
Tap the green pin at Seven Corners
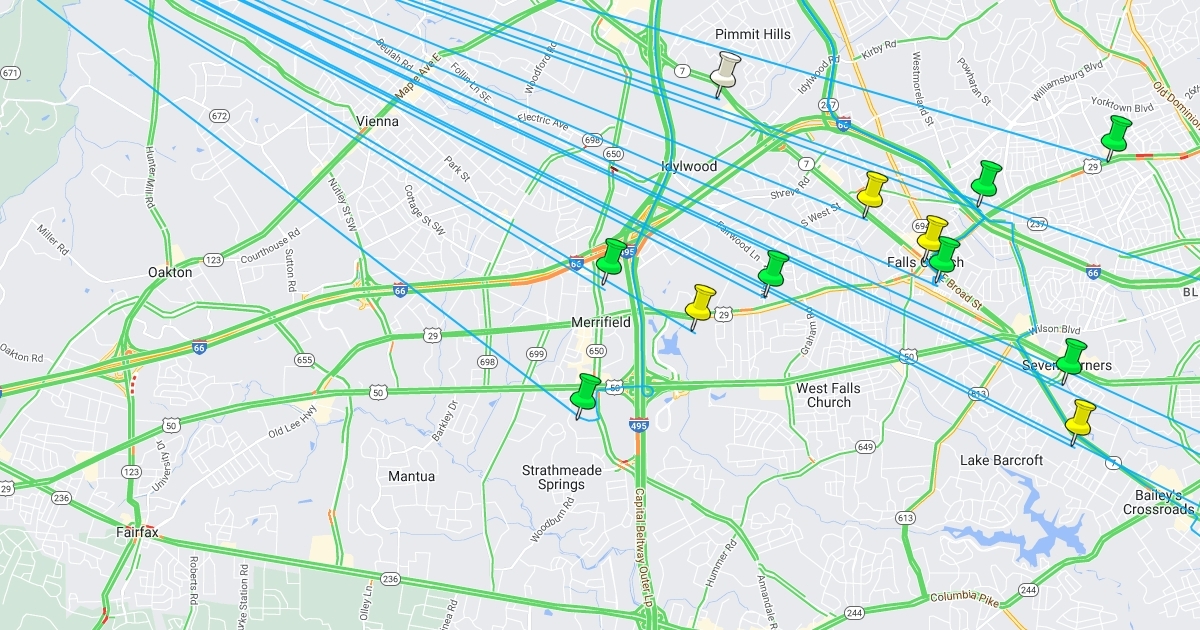1071,360
